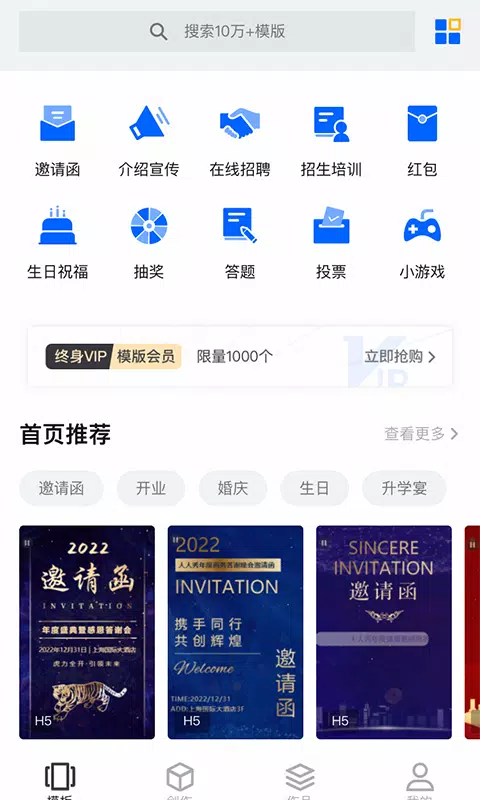
Task: Tap 立即抢购 on the VIP banner
Action: [400, 356]
